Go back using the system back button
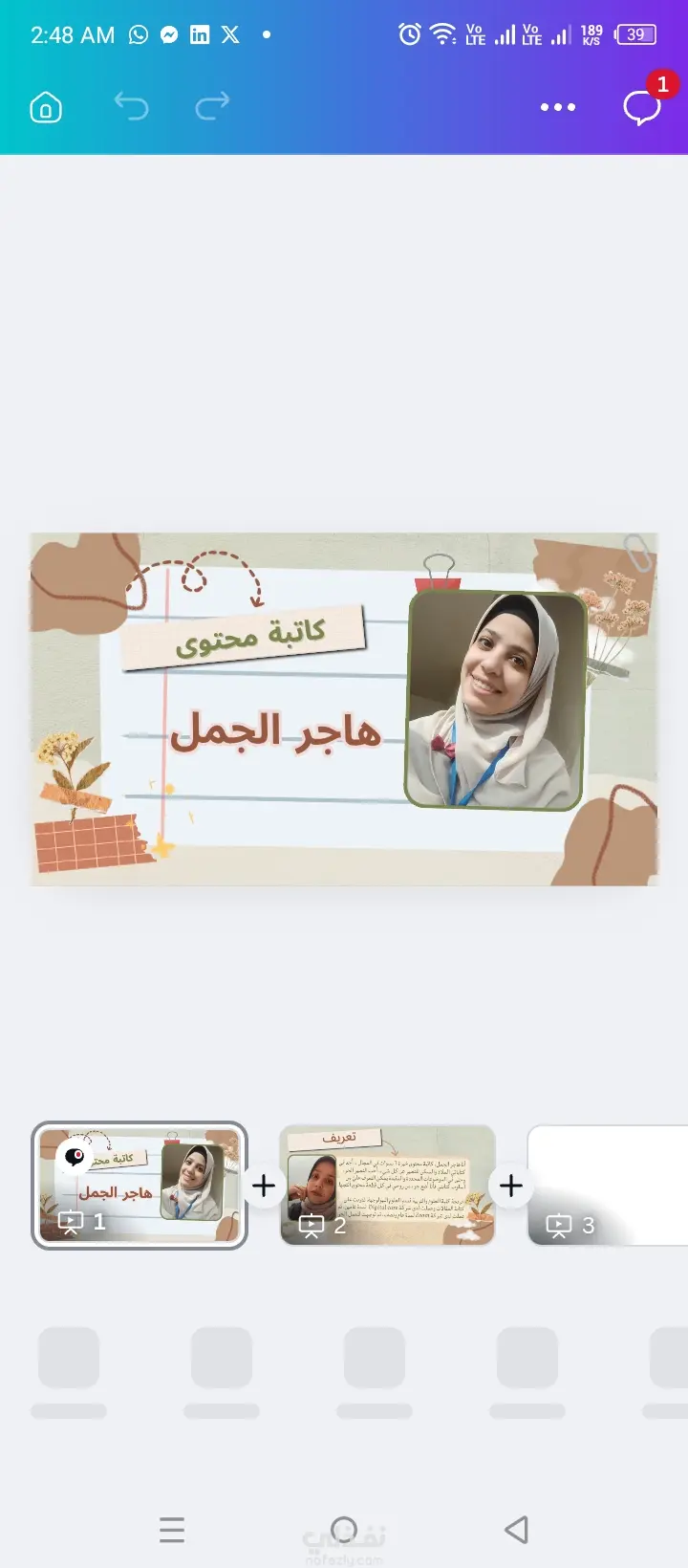This screenshot has height=1568, width=688. [516, 1529]
